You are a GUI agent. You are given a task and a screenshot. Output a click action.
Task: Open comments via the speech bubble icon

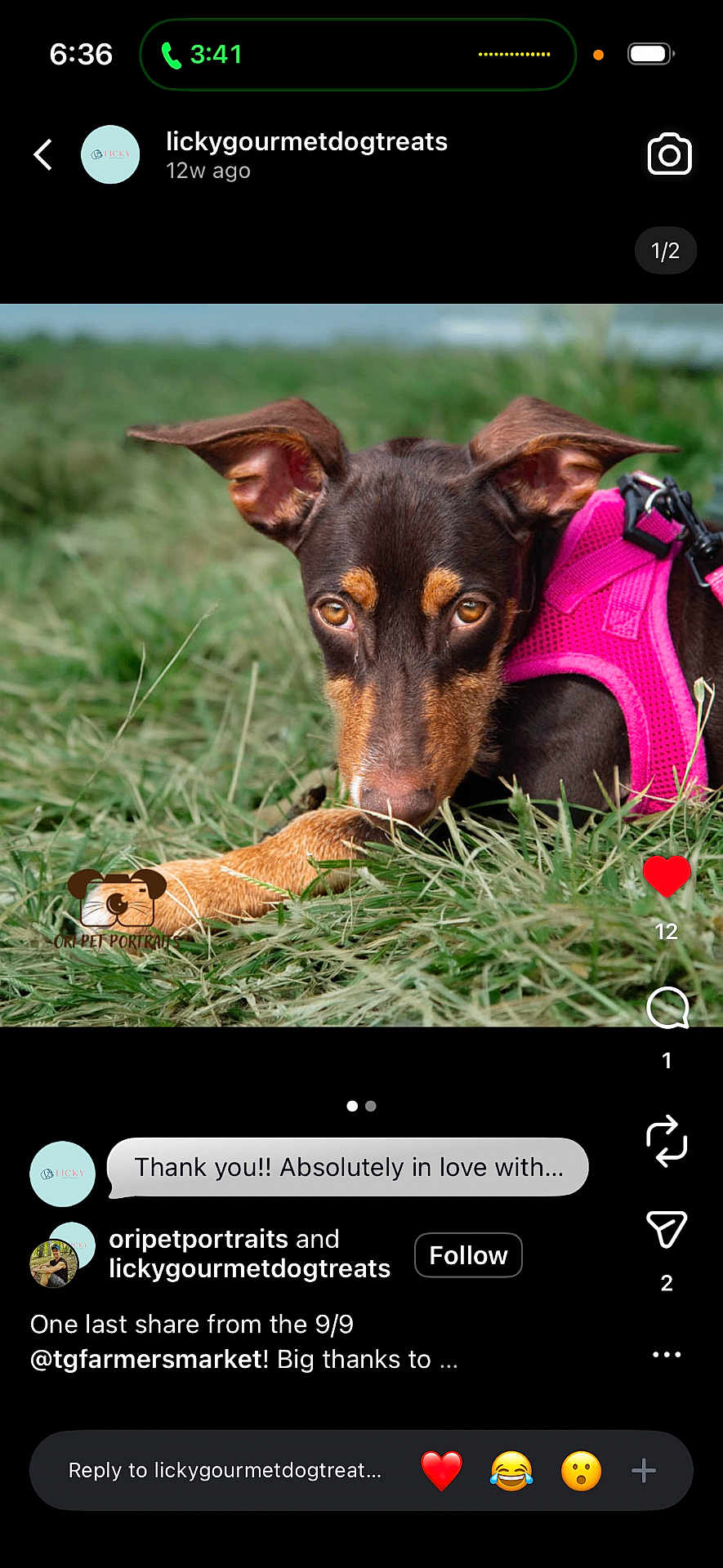click(x=667, y=1009)
